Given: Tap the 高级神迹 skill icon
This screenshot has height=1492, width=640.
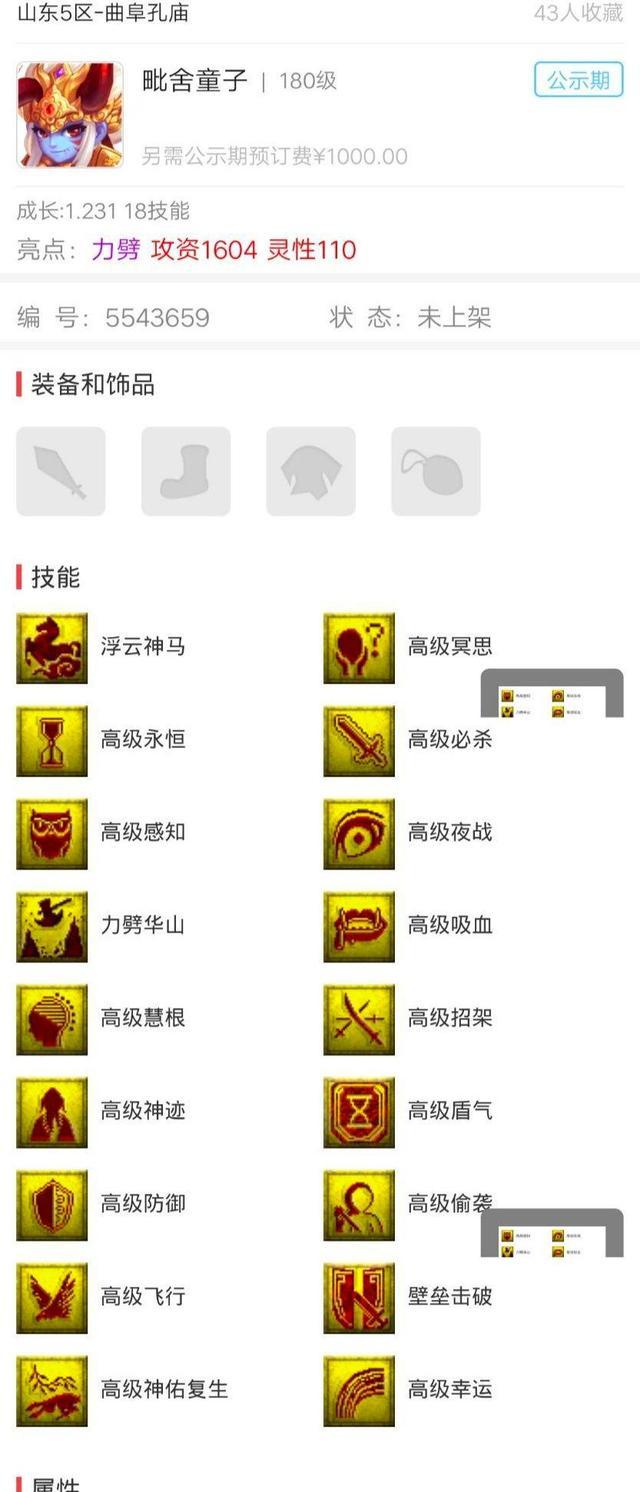Looking at the screenshot, I should [x=52, y=1112].
